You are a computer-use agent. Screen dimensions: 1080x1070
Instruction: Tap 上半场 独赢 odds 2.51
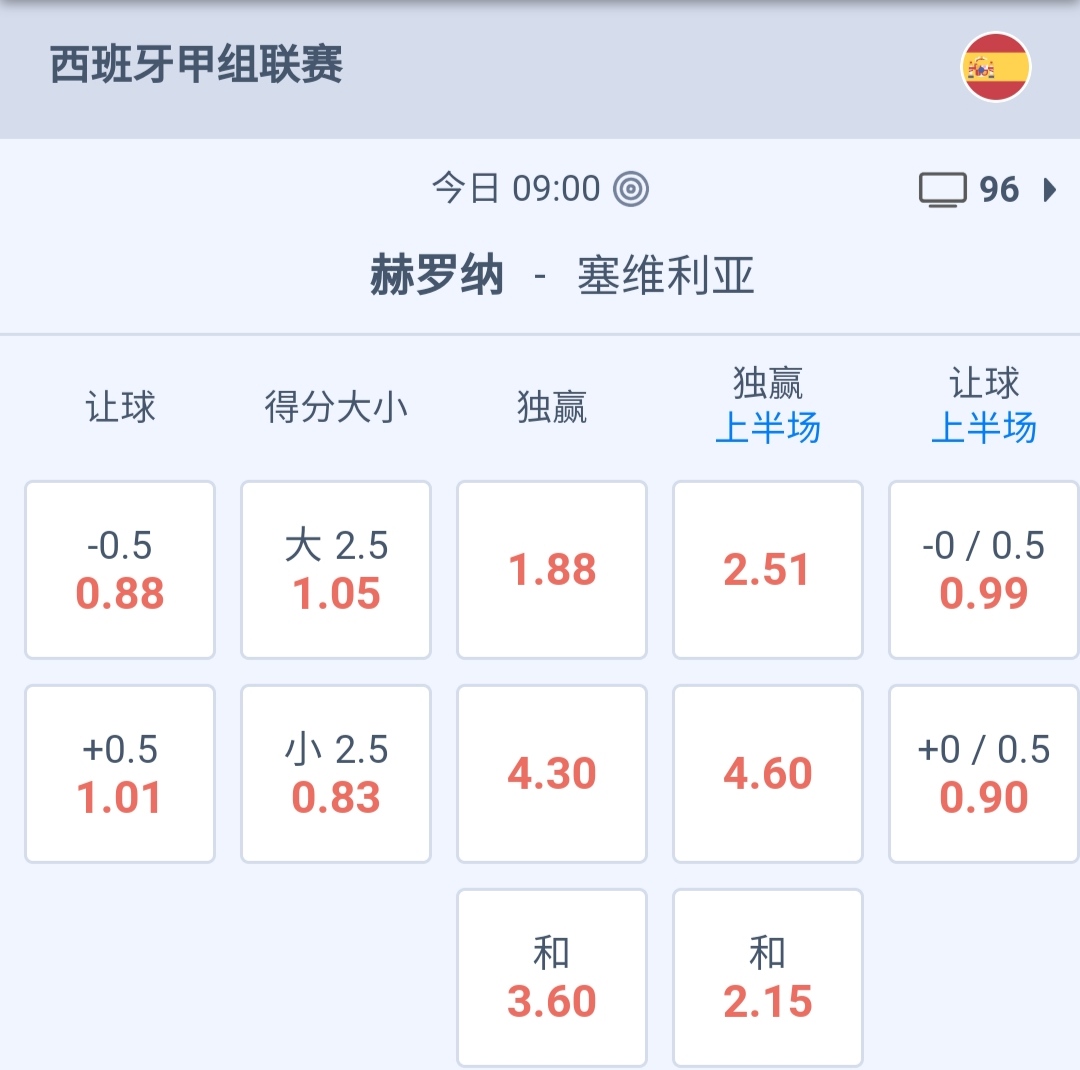click(768, 570)
